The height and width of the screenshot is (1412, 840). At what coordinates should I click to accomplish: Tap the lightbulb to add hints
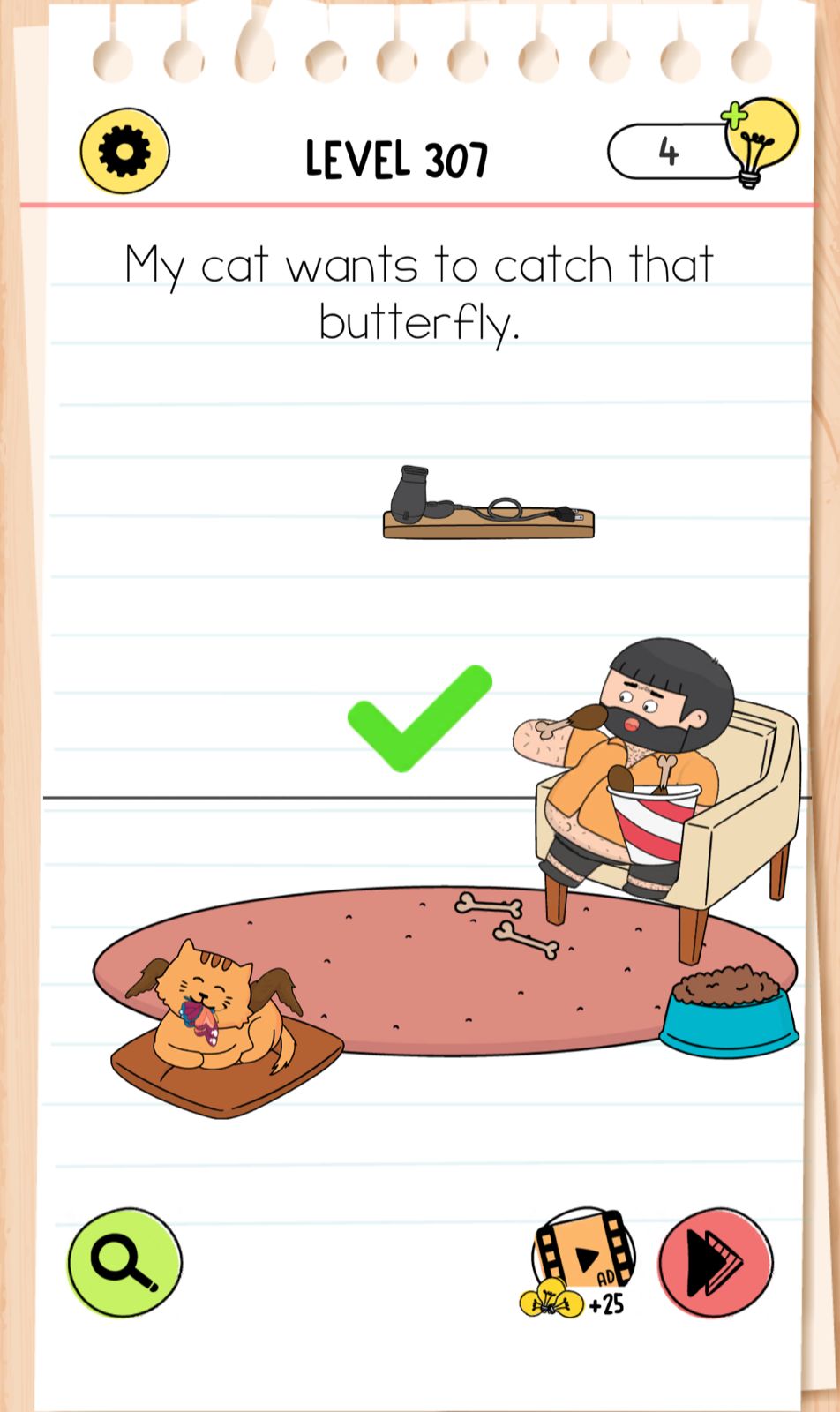(758, 141)
